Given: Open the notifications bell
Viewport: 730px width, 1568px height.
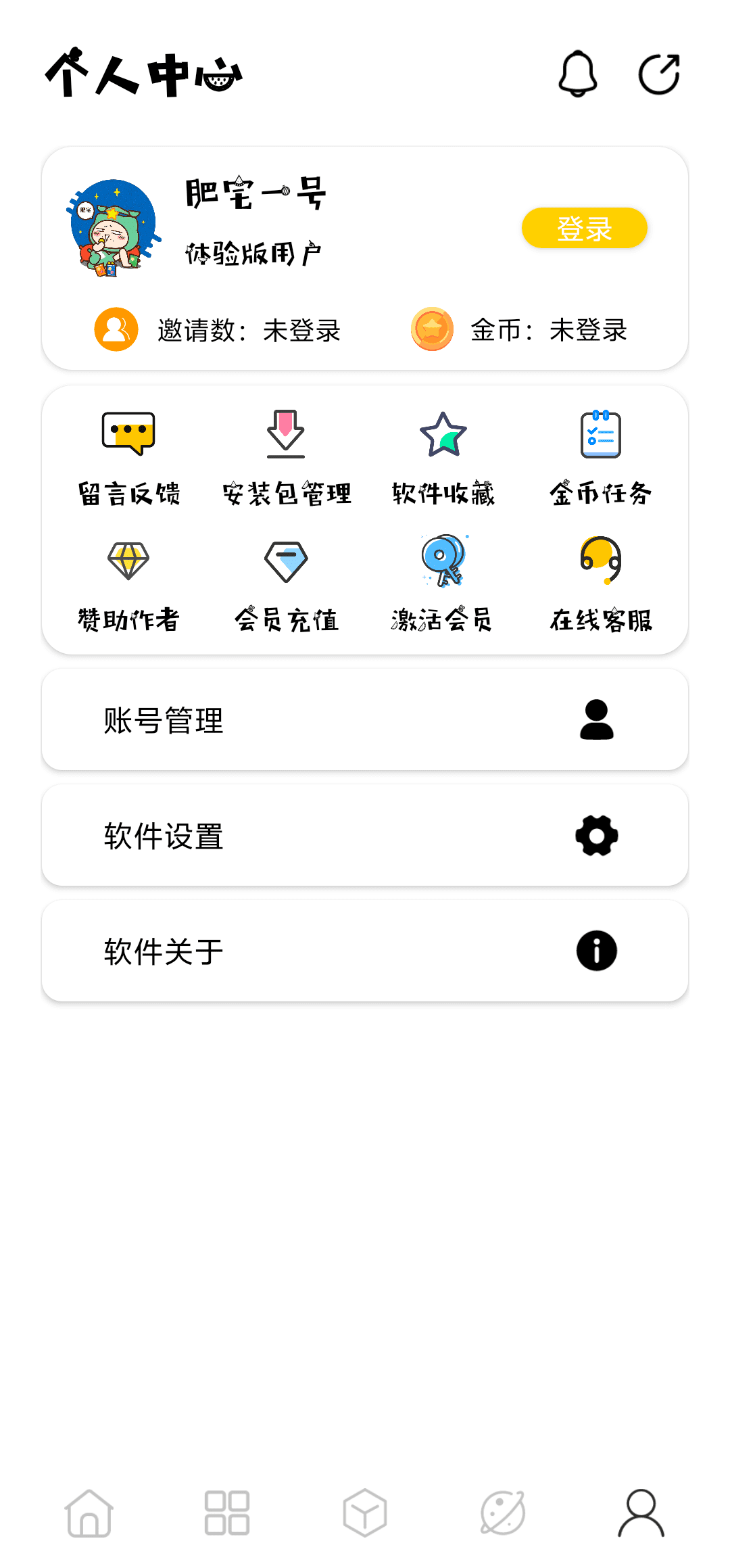Looking at the screenshot, I should pyautogui.click(x=577, y=74).
